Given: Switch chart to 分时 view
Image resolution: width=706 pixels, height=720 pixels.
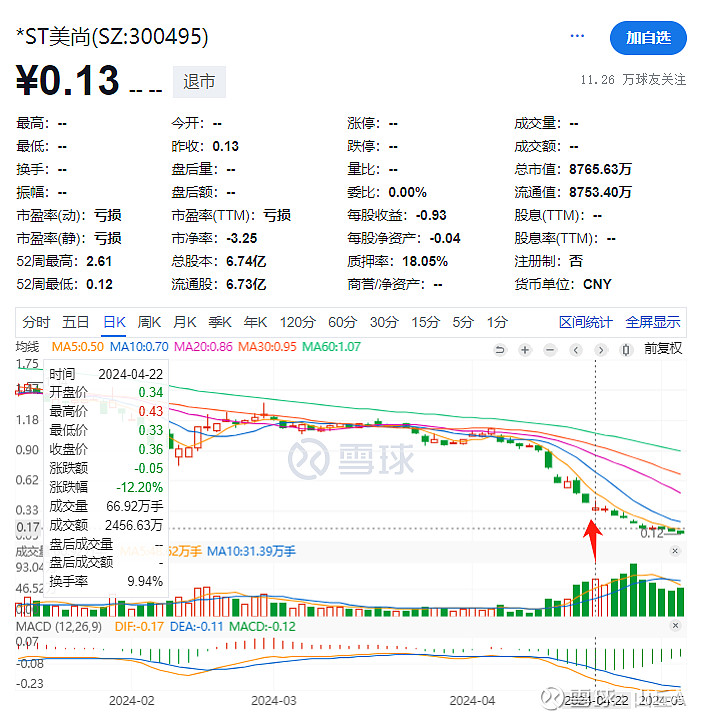Looking at the screenshot, I should point(36,322).
